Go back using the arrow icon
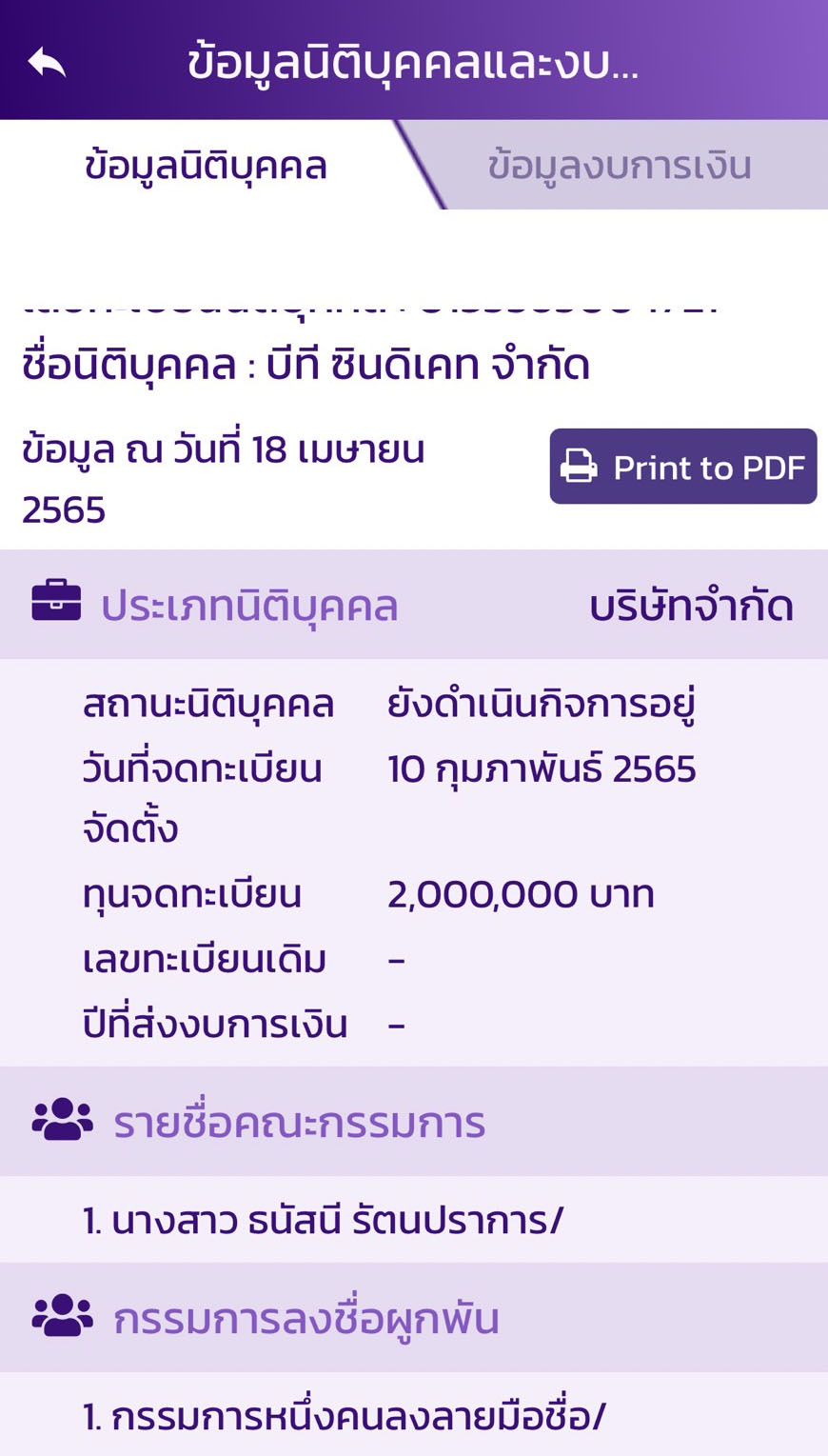The image size is (828, 1456). click(x=47, y=63)
